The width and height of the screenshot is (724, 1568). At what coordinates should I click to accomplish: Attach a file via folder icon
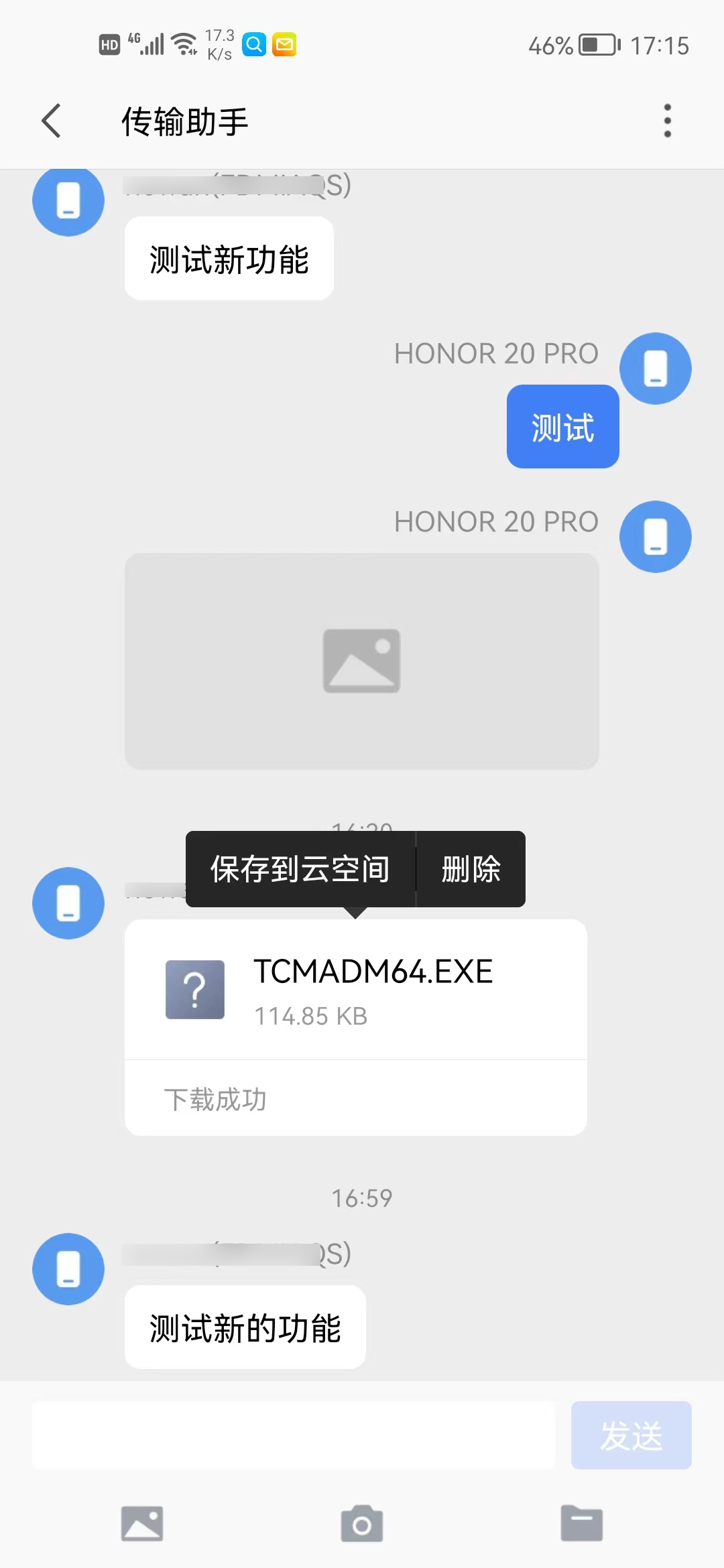pyautogui.click(x=581, y=1524)
